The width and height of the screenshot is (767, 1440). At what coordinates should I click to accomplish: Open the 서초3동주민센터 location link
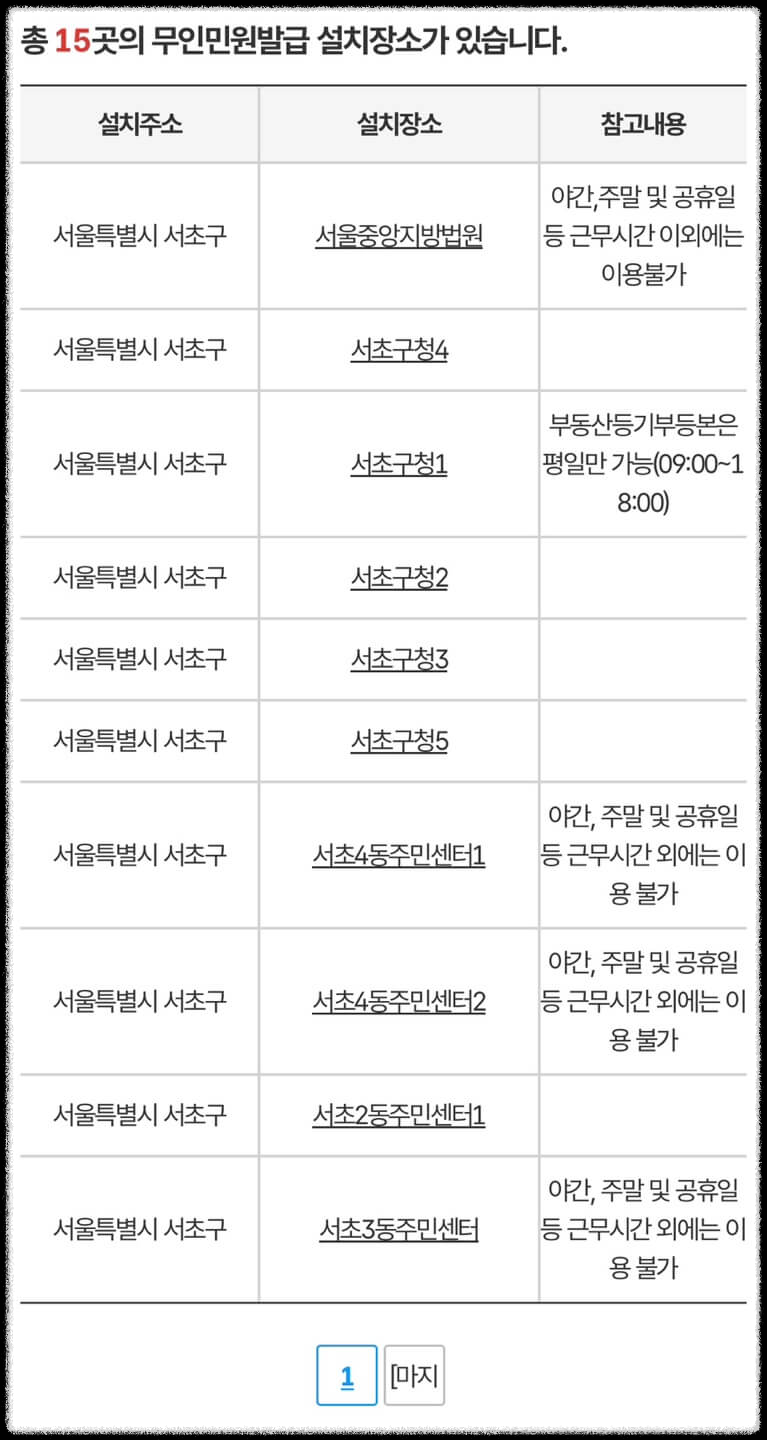(396, 1229)
